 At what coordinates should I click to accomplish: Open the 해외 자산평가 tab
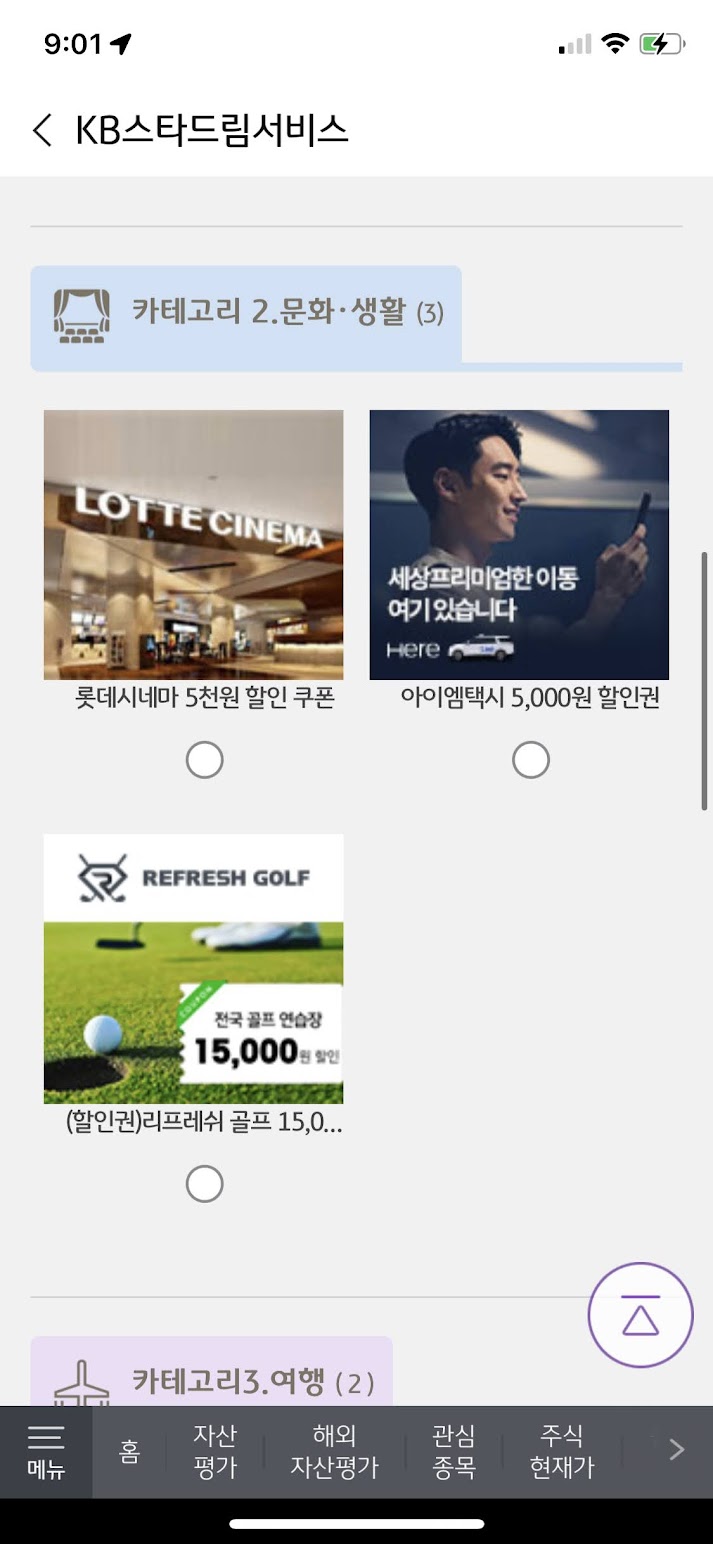pyautogui.click(x=334, y=1452)
